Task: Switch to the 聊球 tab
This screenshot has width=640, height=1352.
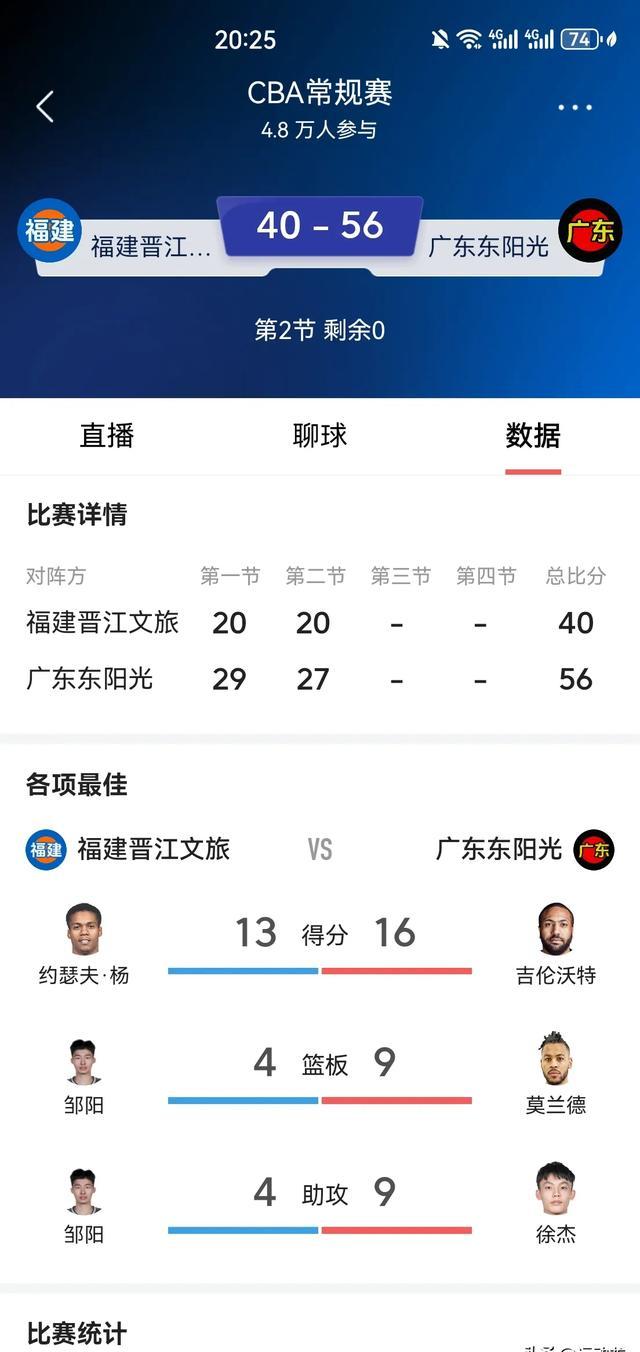Action: pyautogui.click(x=320, y=436)
